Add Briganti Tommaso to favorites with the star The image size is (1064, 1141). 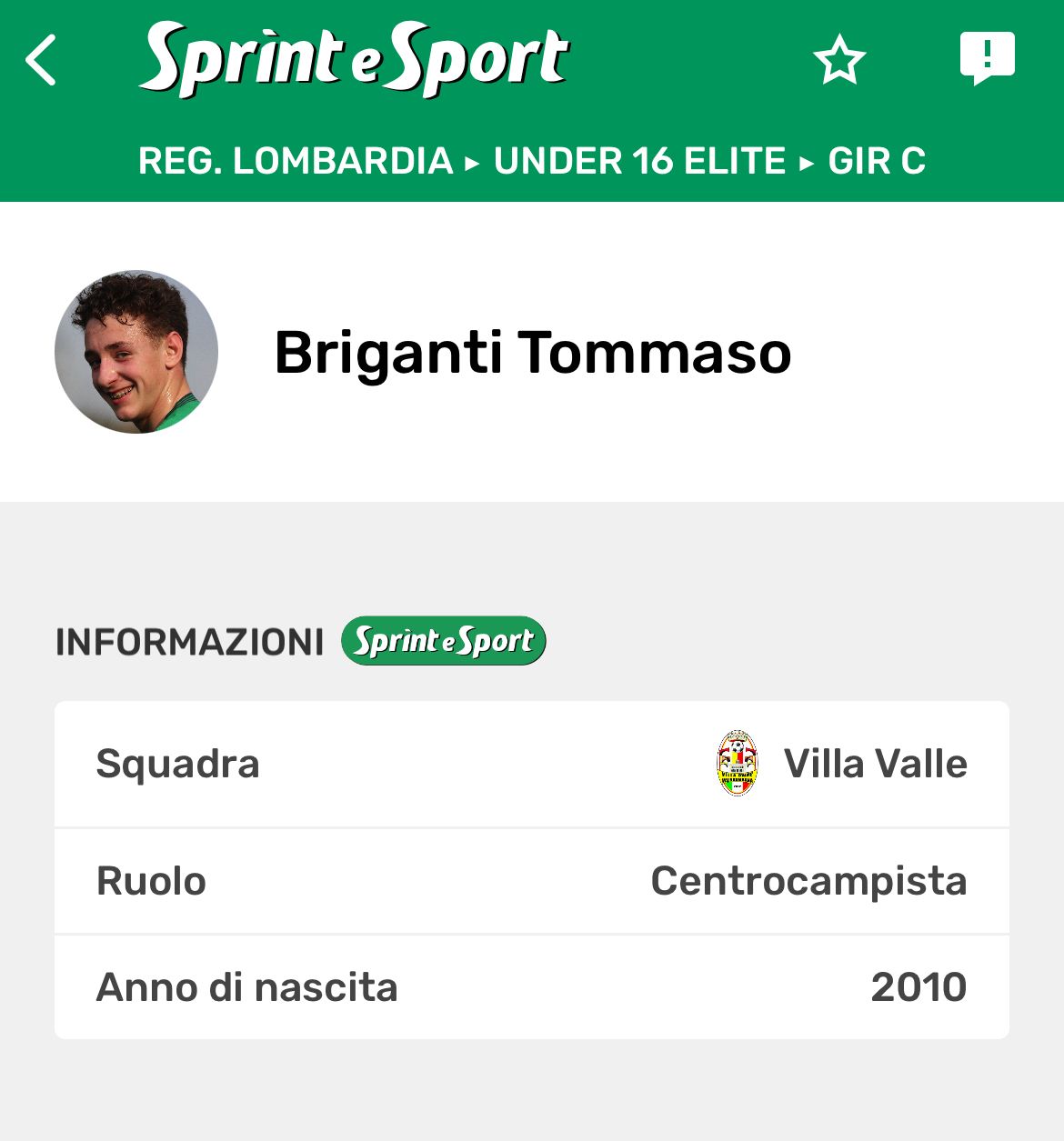coord(838,60)
